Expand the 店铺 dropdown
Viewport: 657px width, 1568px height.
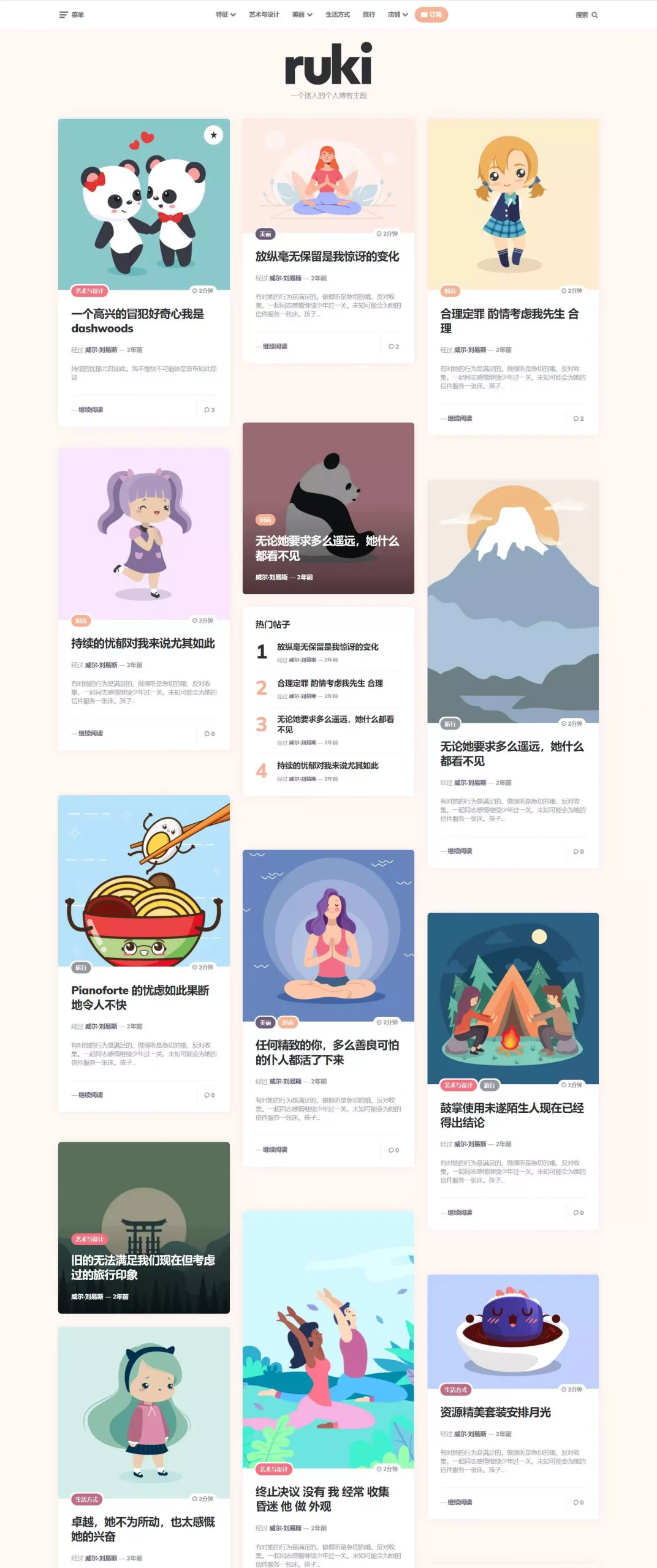397,15
